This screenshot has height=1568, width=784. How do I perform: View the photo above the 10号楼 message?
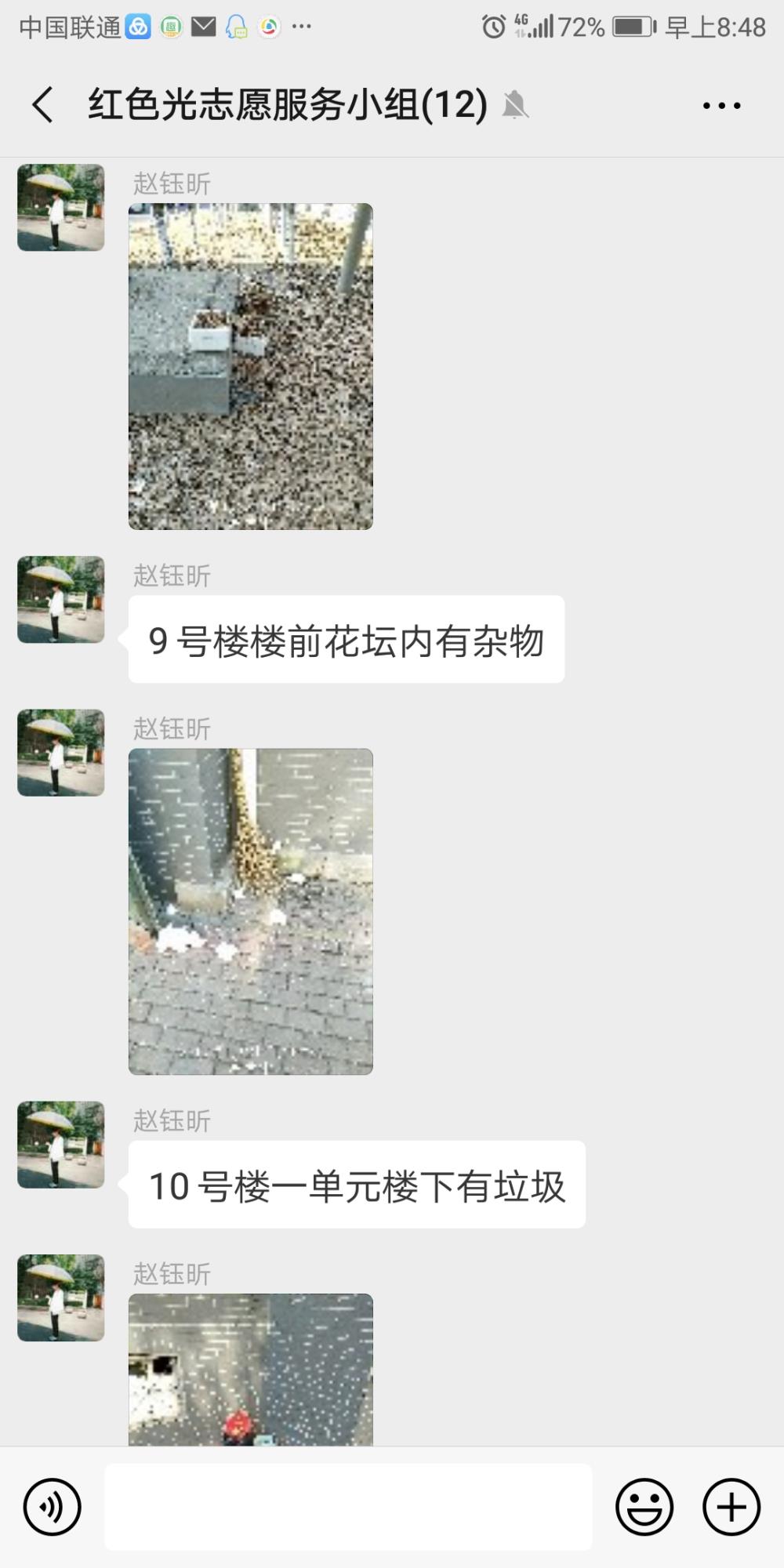(x=251, y=911)
